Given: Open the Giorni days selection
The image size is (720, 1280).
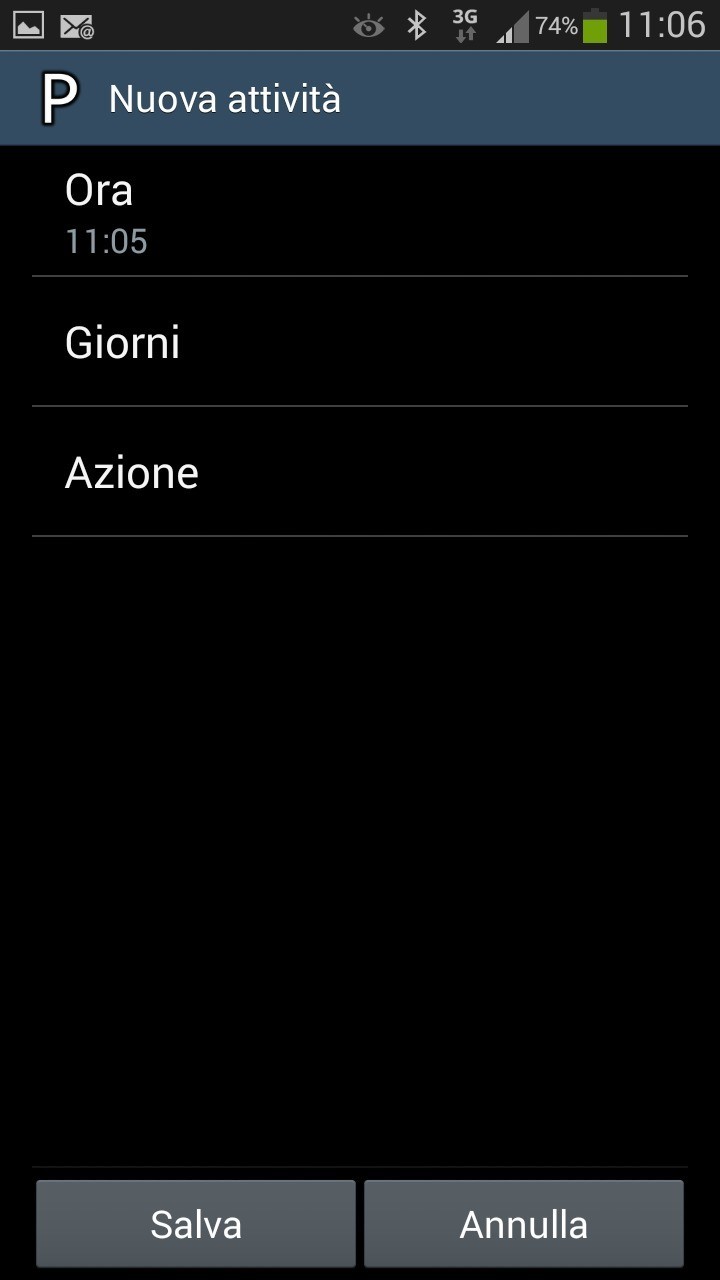Looking at the screenshot, I should tap(360, 343).
